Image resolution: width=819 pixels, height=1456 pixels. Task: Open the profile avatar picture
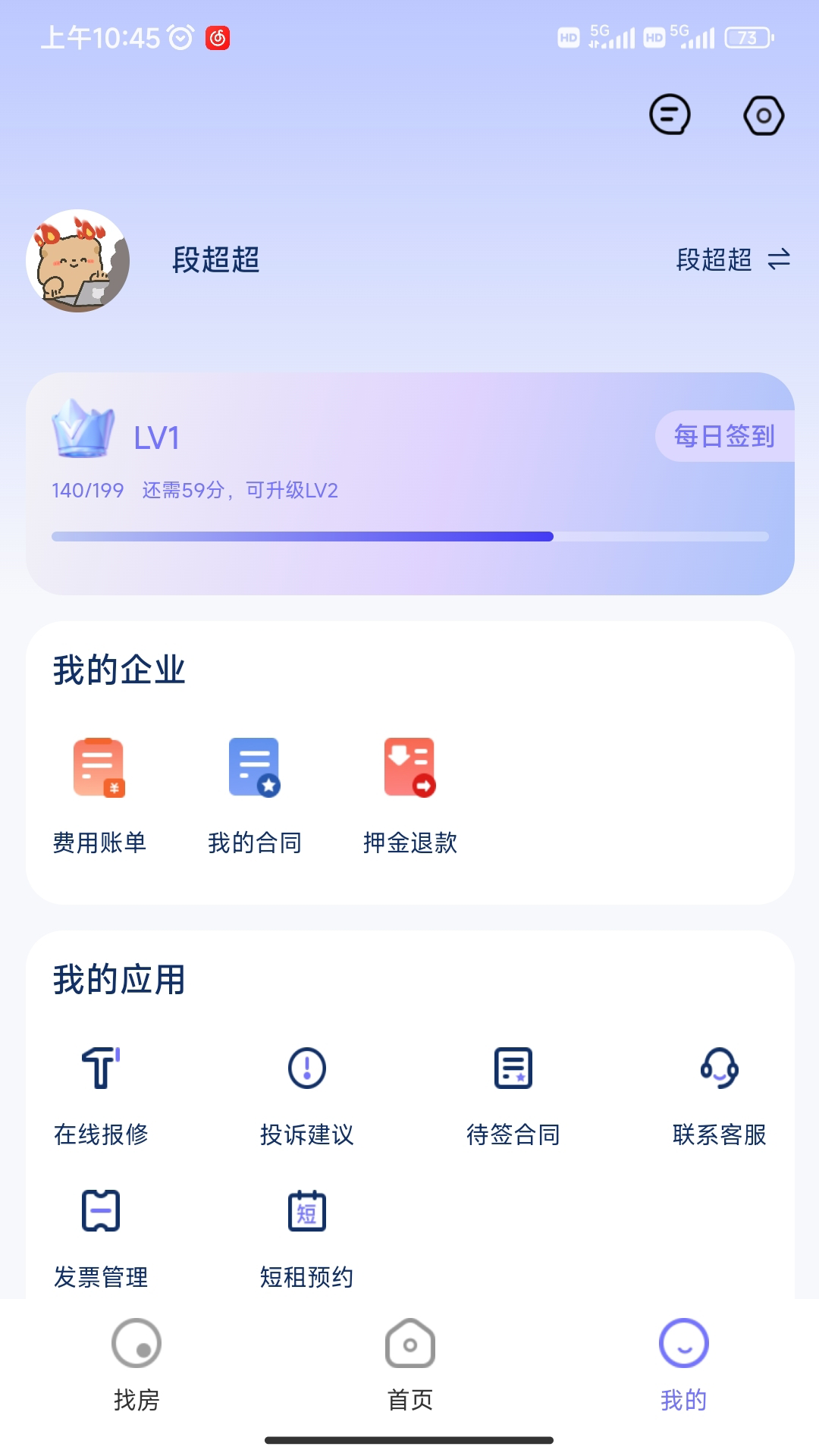point(78,260)
